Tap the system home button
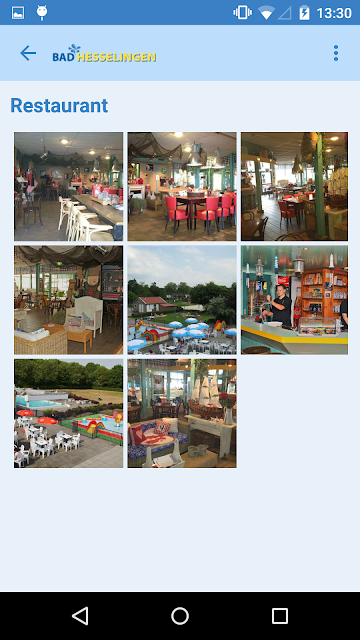The width and height of the screenshot is (360, 640). click(180, 616)
